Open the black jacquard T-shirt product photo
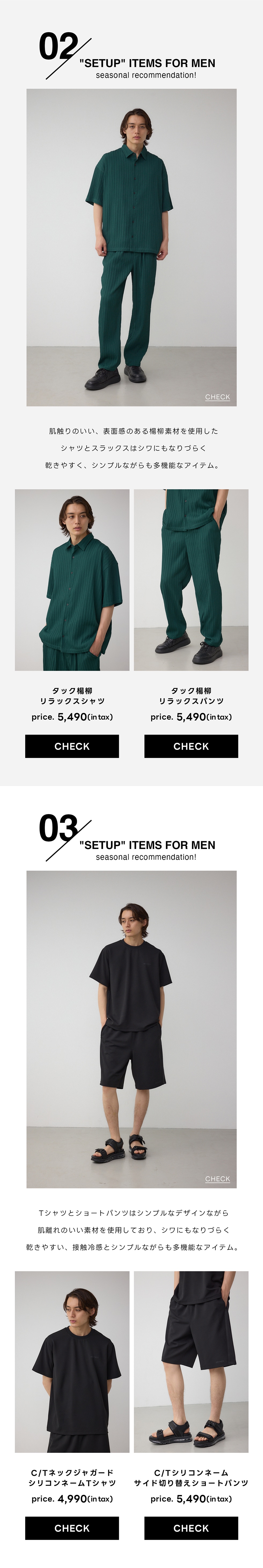 point(72,1361)
